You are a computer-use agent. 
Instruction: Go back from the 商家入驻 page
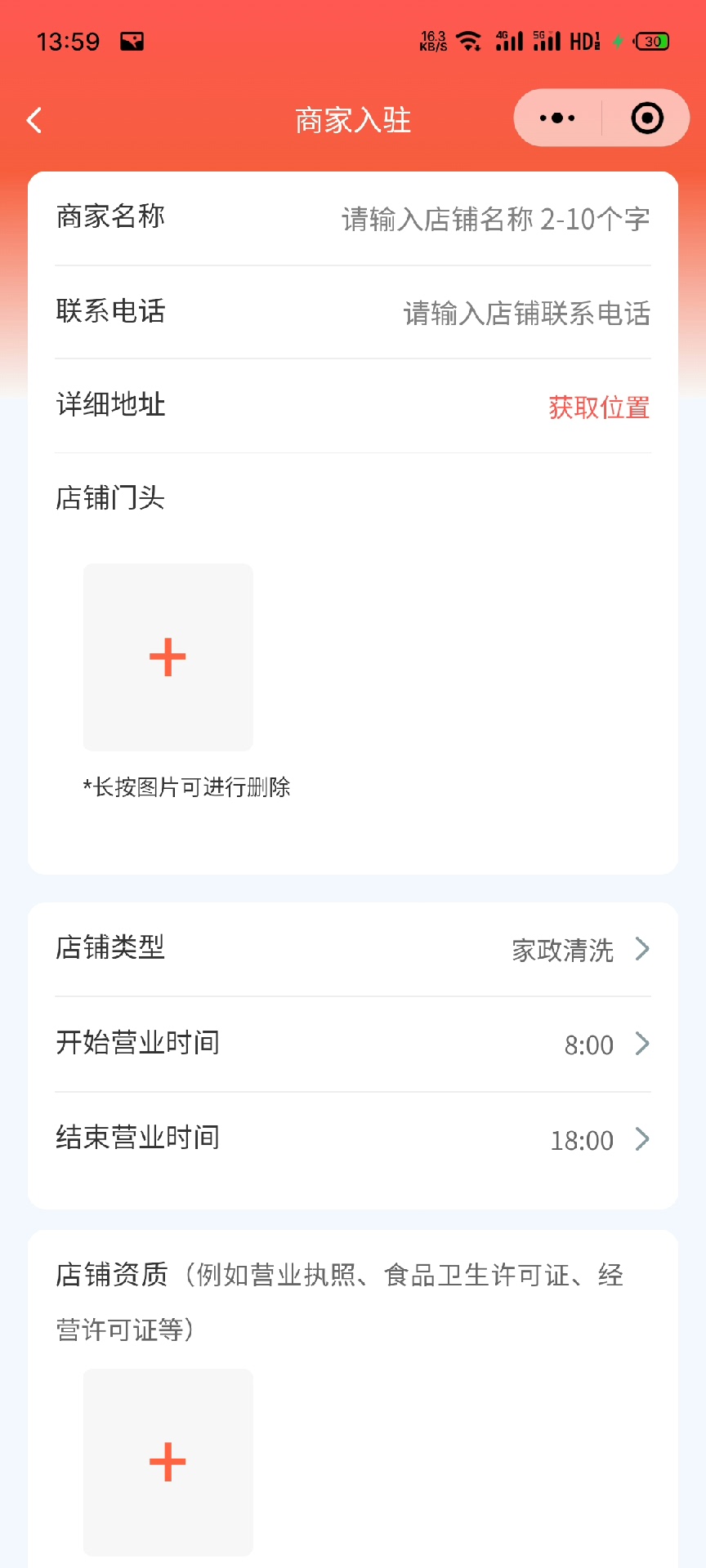coord(34,120)
